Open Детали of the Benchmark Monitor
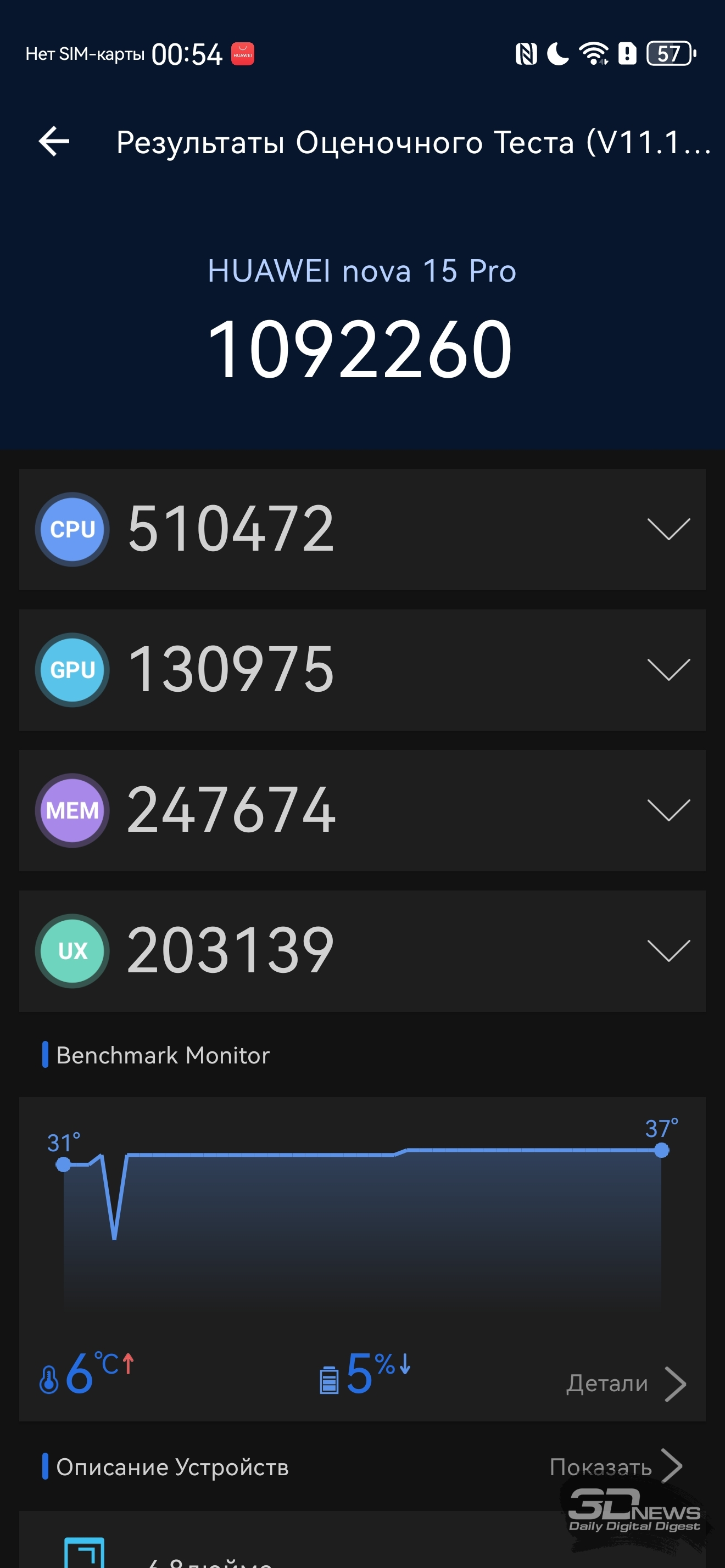This screenshot has width=725, height=1568. pos(625,1384)
